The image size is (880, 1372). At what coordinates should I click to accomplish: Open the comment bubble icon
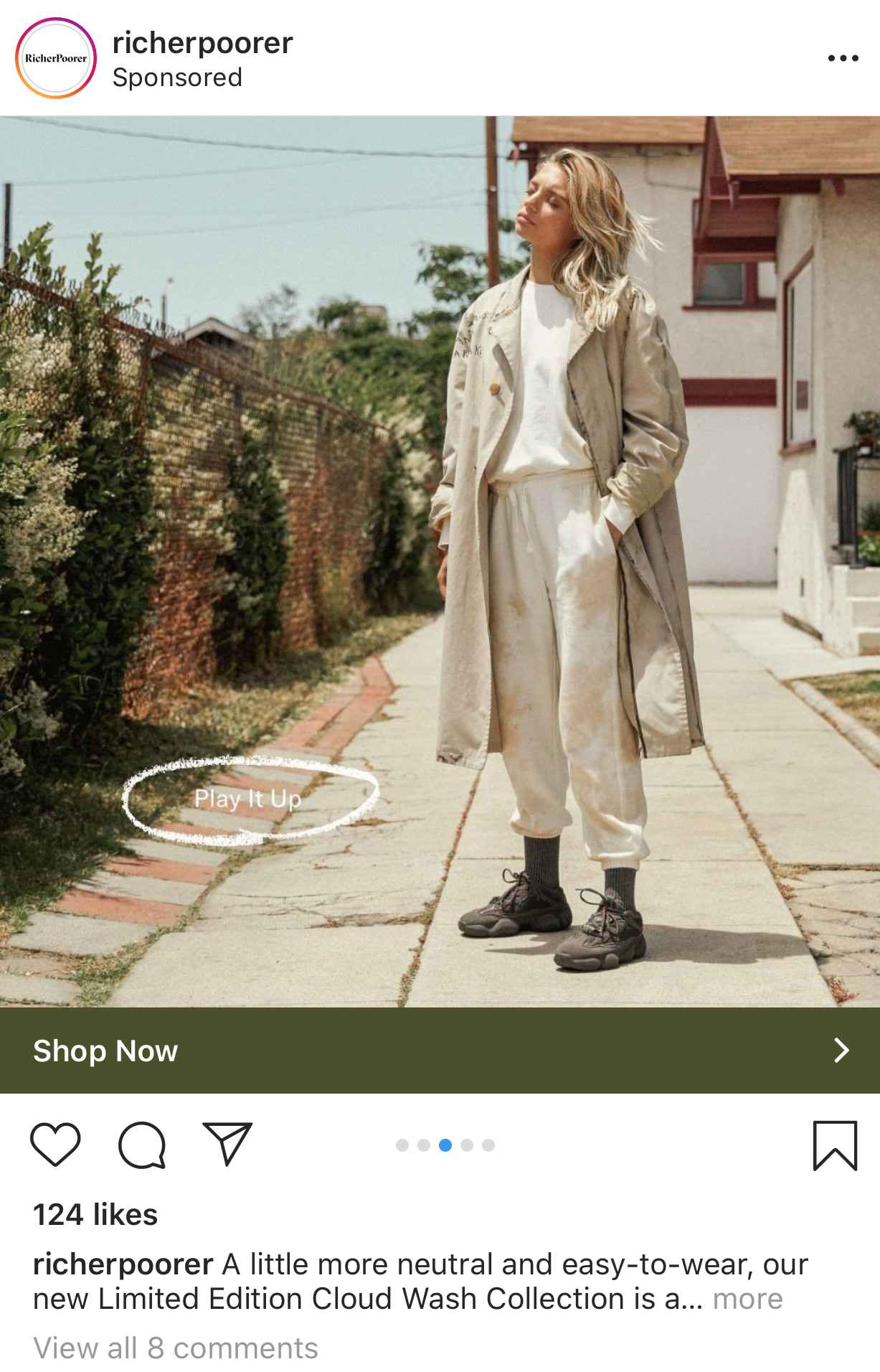tap(142, 1145)
